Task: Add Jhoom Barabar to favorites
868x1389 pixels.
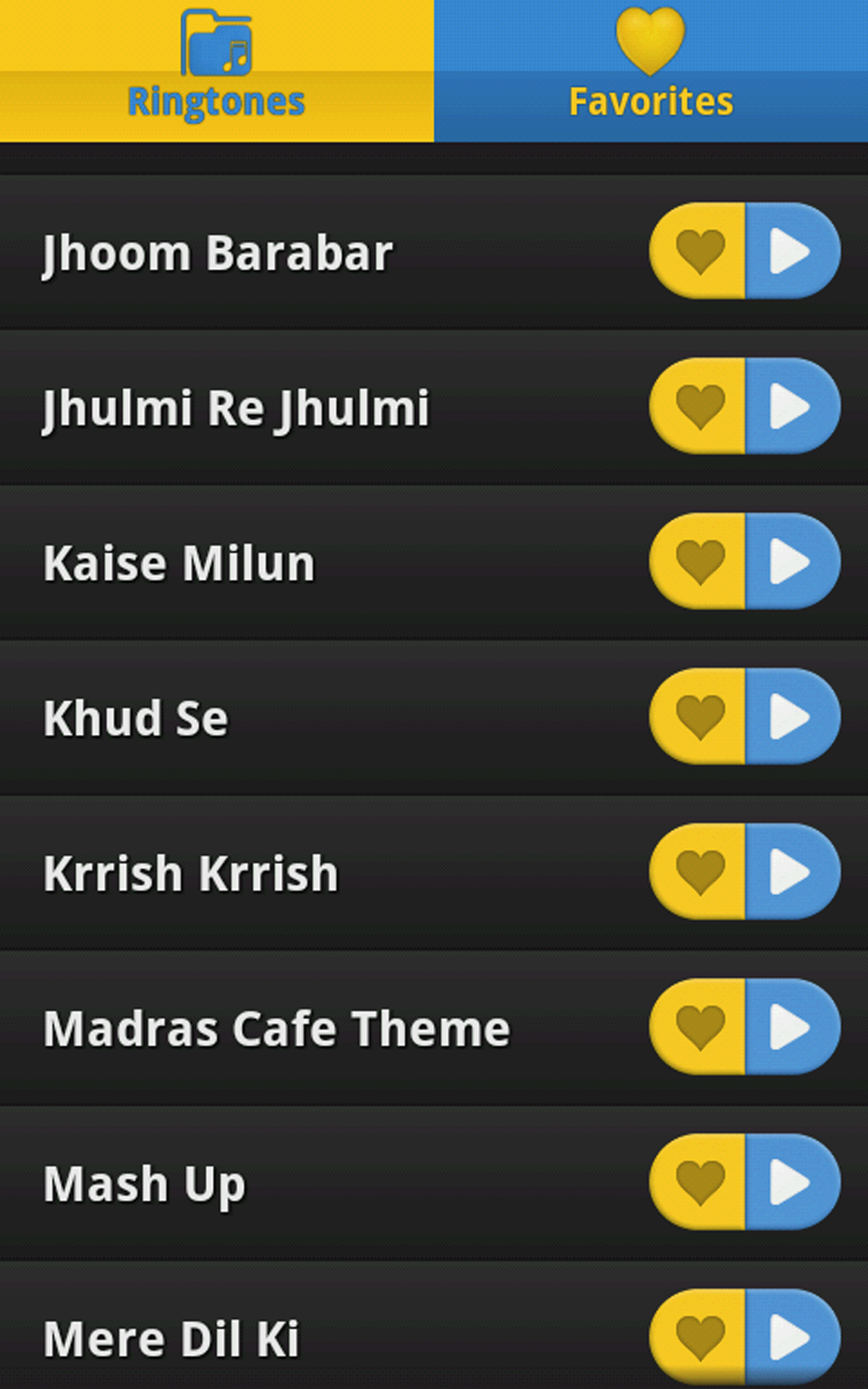Action: coord(699,251)
